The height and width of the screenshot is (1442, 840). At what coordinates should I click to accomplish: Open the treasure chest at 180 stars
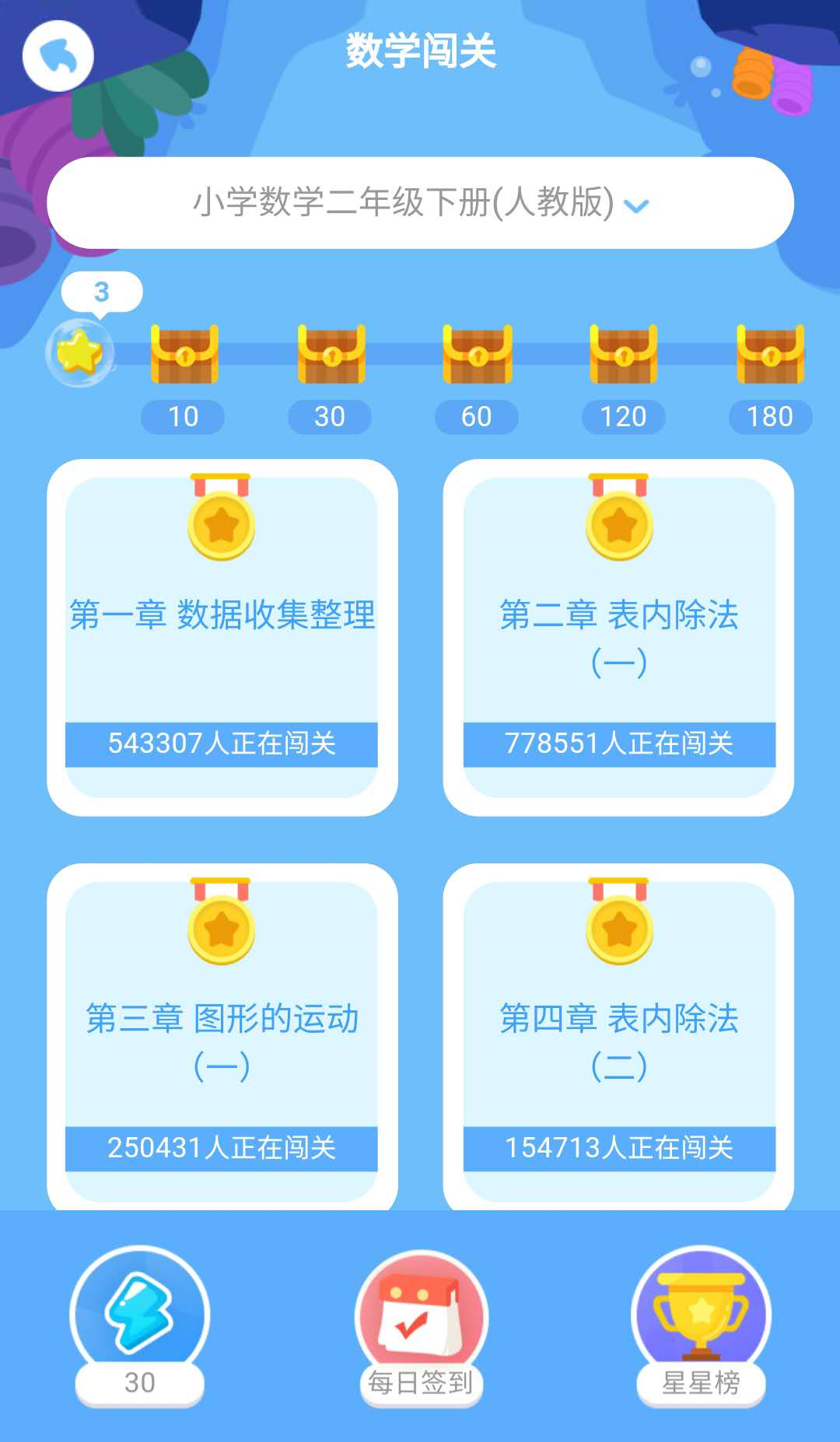(x=768, y=356)
